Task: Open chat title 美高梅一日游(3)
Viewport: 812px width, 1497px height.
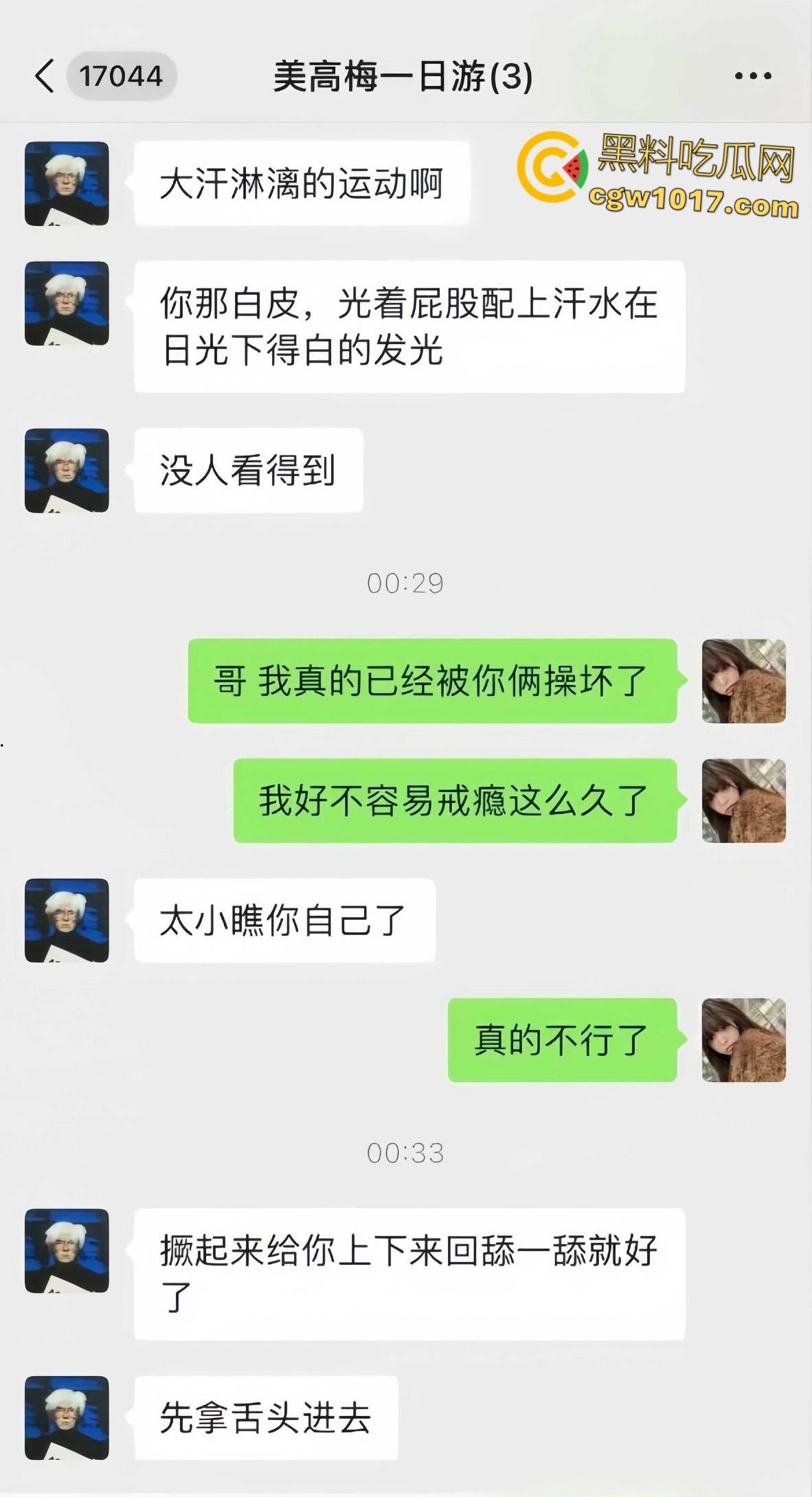Action: 401,77
